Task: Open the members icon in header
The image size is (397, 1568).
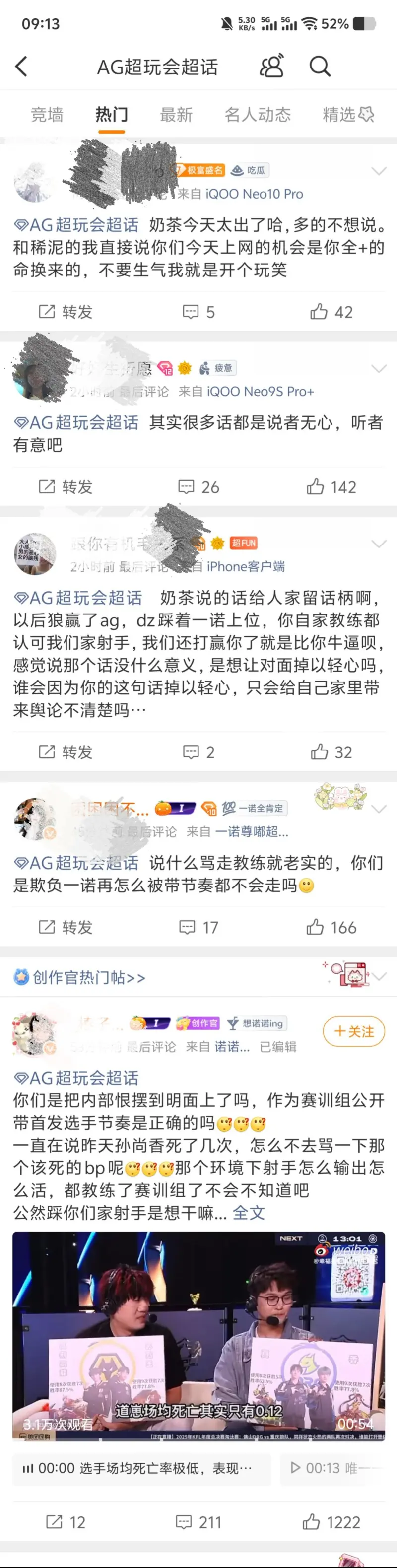Action: point(271,67)
